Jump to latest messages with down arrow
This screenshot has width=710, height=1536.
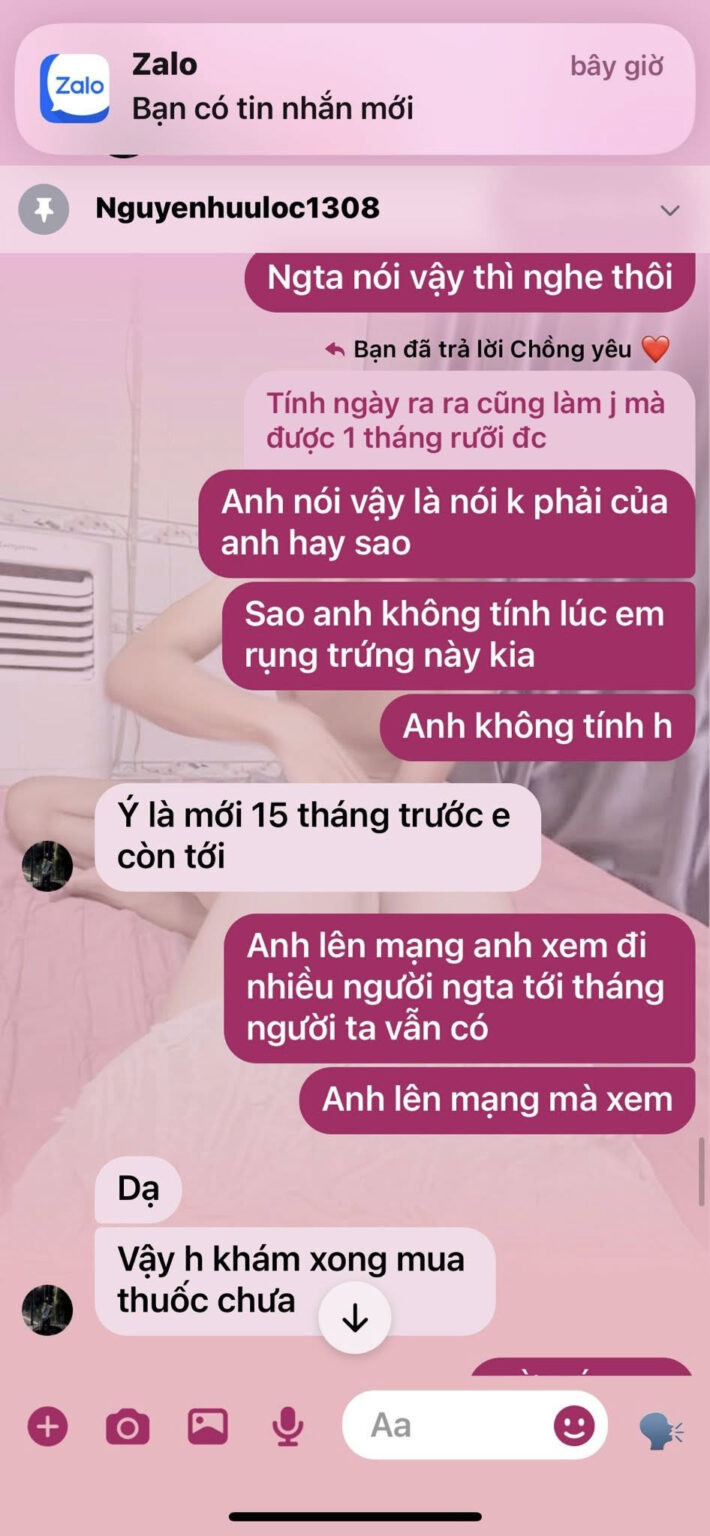coord(355,1319)
